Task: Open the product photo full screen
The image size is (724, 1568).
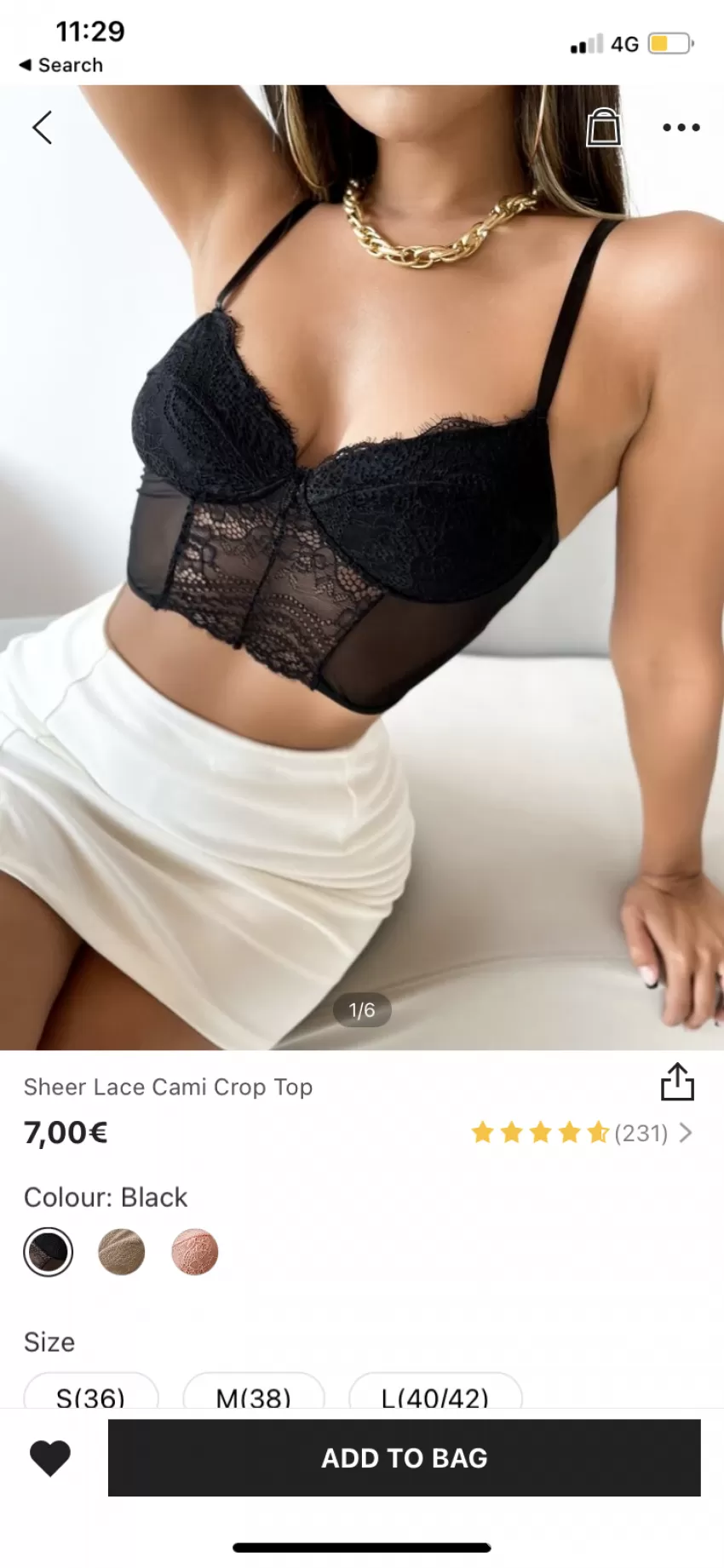Action: [362, 567]
